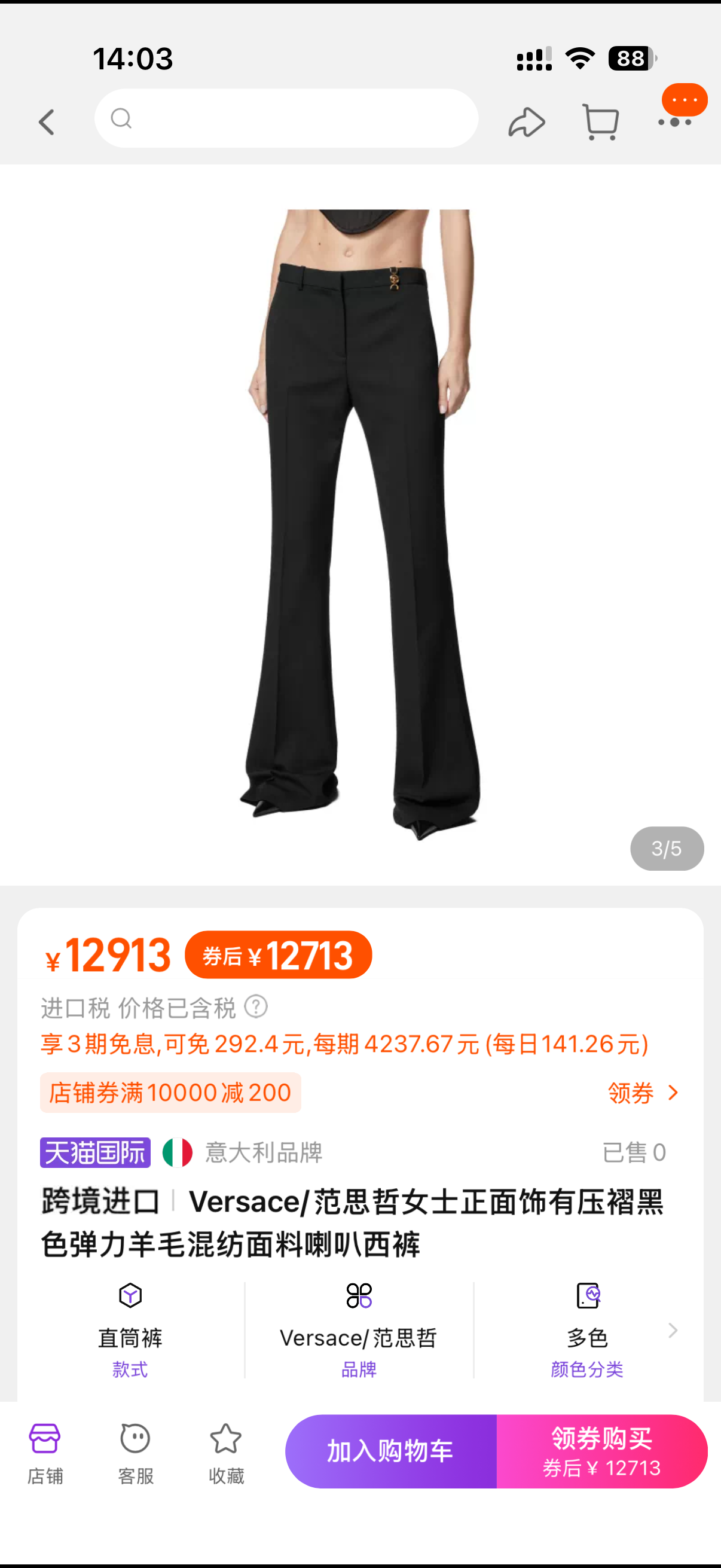Viewport: 721px width, 1568px height.
Task: Add item to 收藏 favorites
Action: pyautogui.click(x=226, y=1452)
